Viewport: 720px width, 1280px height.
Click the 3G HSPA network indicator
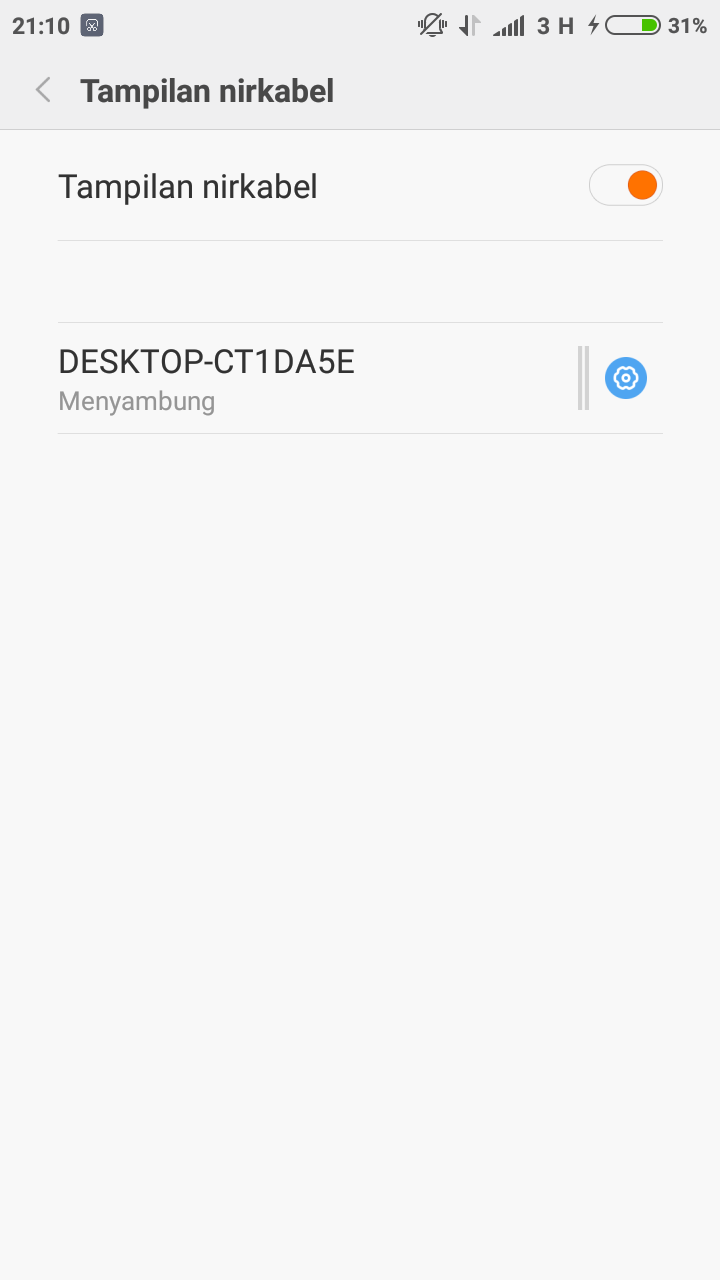(556, 25)
